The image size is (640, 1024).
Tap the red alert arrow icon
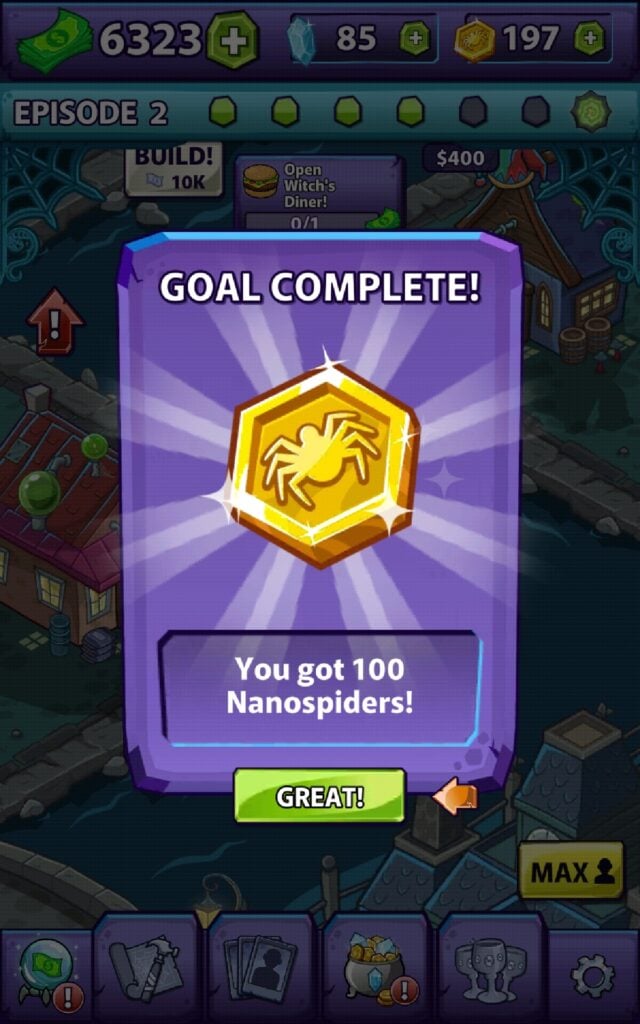point(55,322)
